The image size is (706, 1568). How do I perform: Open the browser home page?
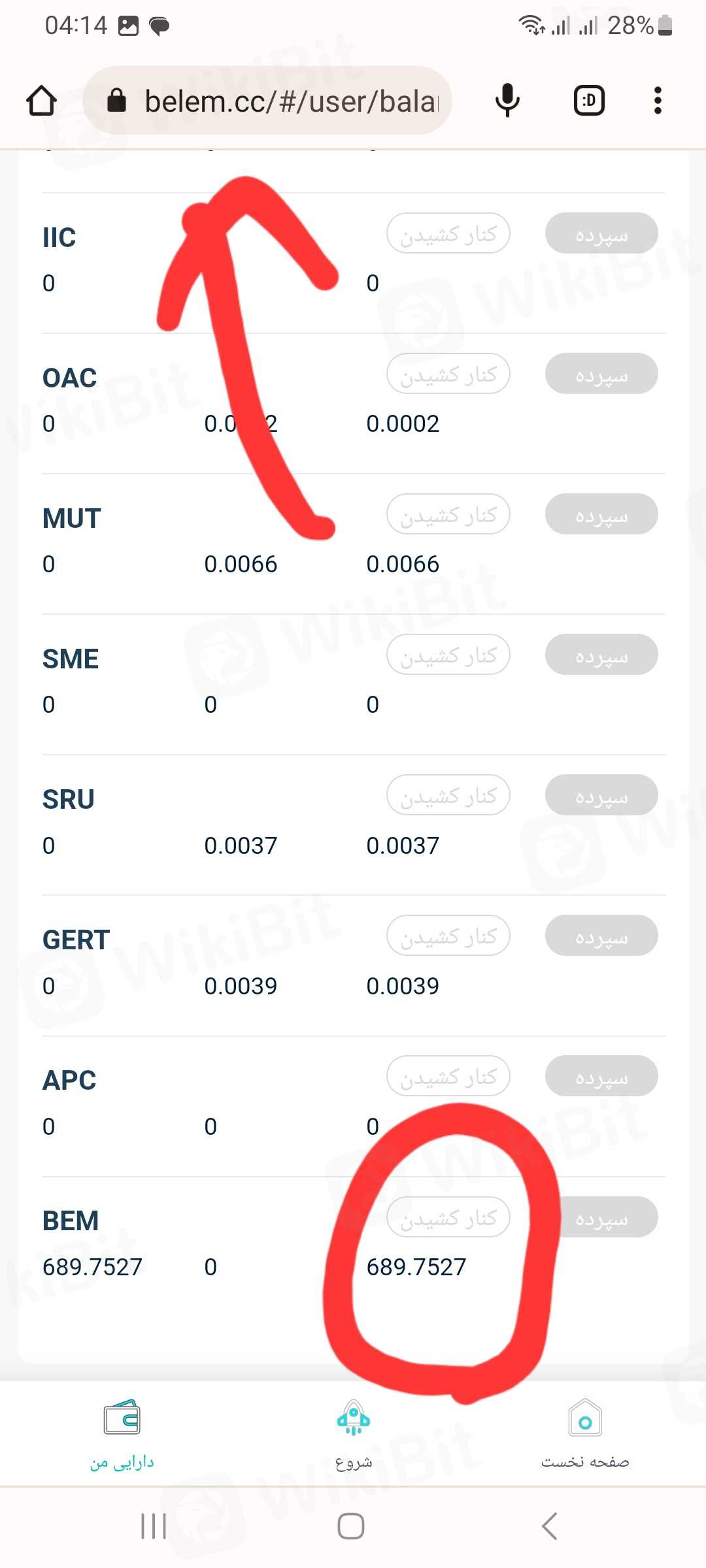click(41, 101)
